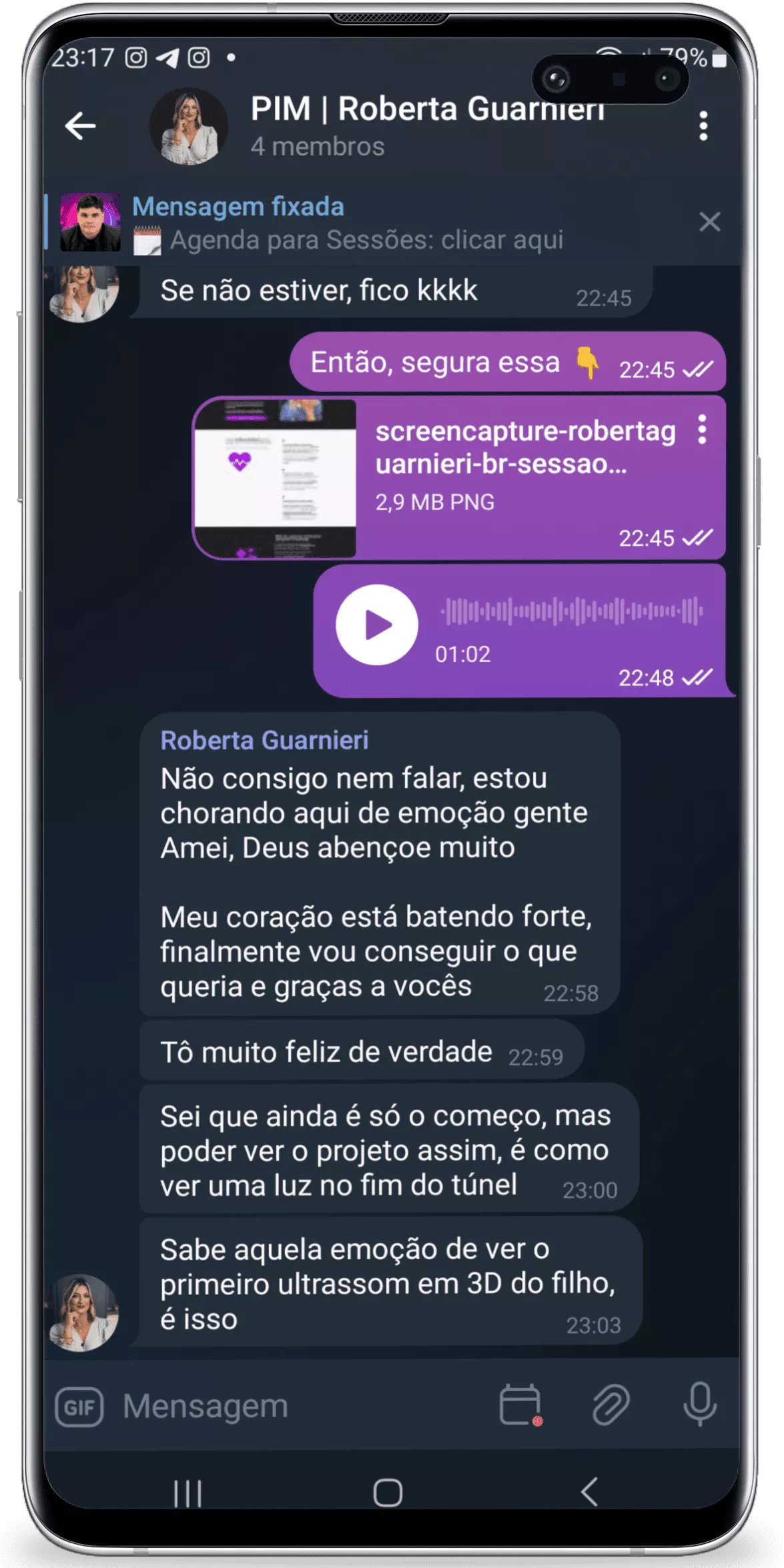Open the screencapture PNG file thumbnail
Image resolution: width=784 pixels, height=1568 pixels.
pos(276,478)
